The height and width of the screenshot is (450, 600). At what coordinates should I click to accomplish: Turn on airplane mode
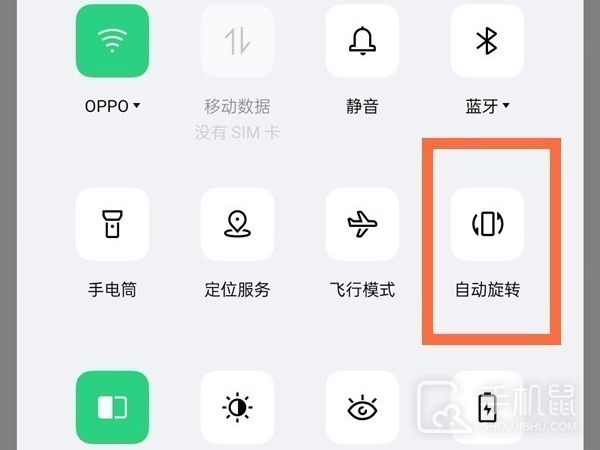coord(362,224)
